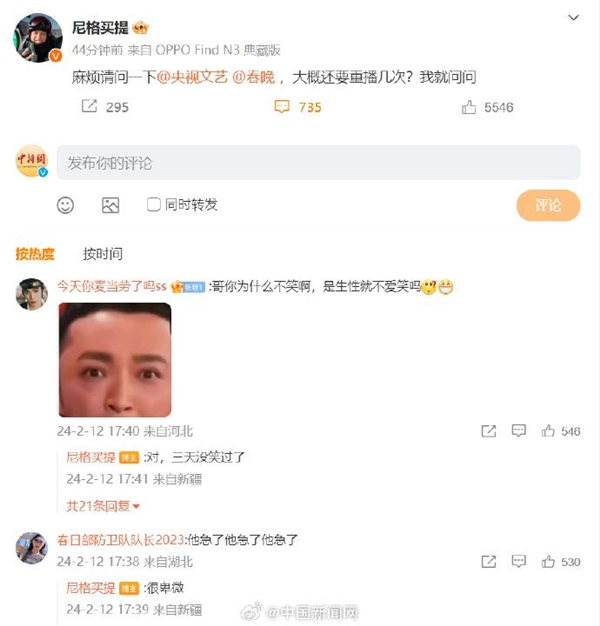
Task: View the image in the top comment
Action: 113,359
